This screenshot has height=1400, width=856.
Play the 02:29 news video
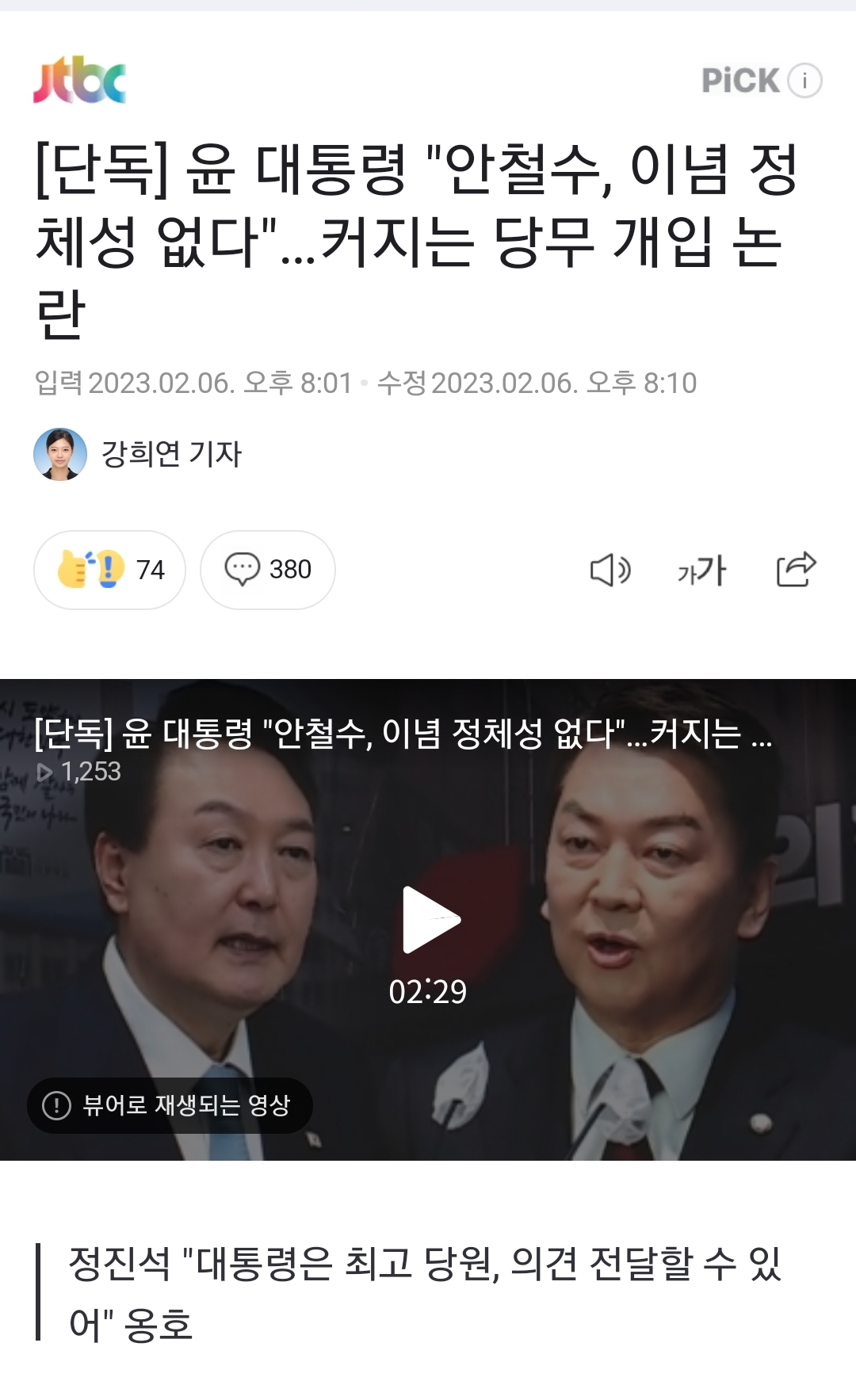point(429,921)
